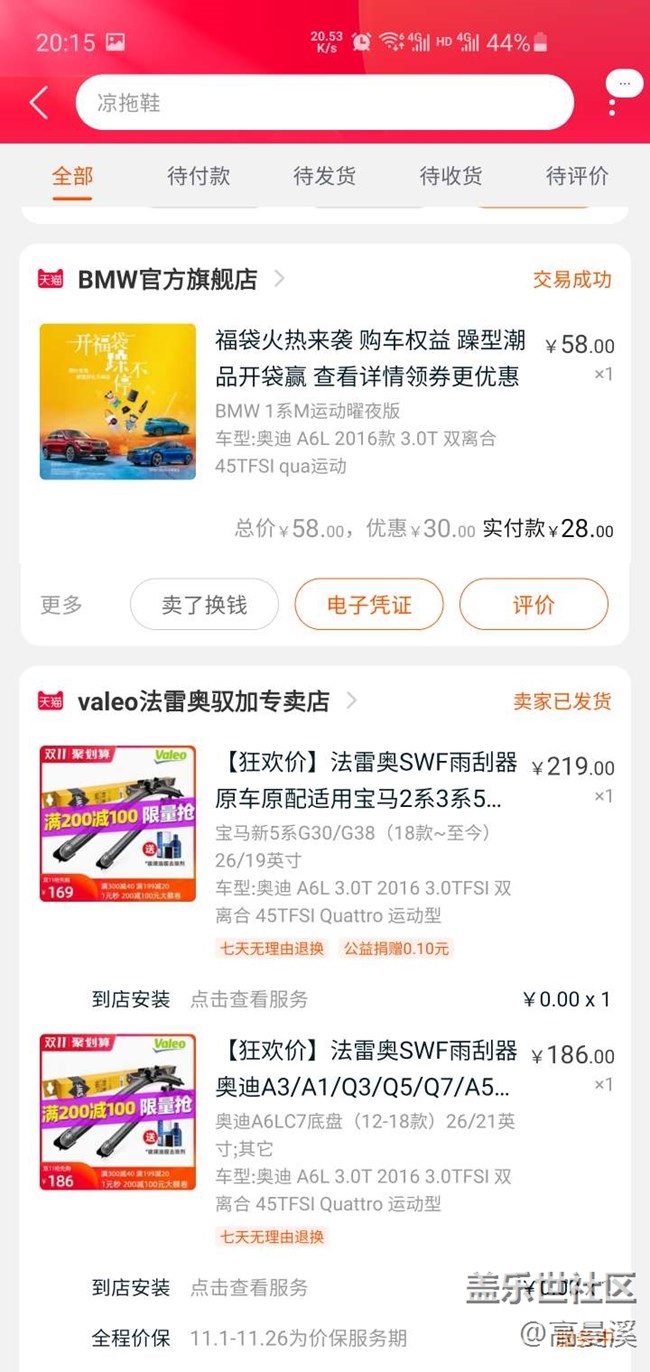
Task: Show 待发货 orders
Action: [324, 177]
